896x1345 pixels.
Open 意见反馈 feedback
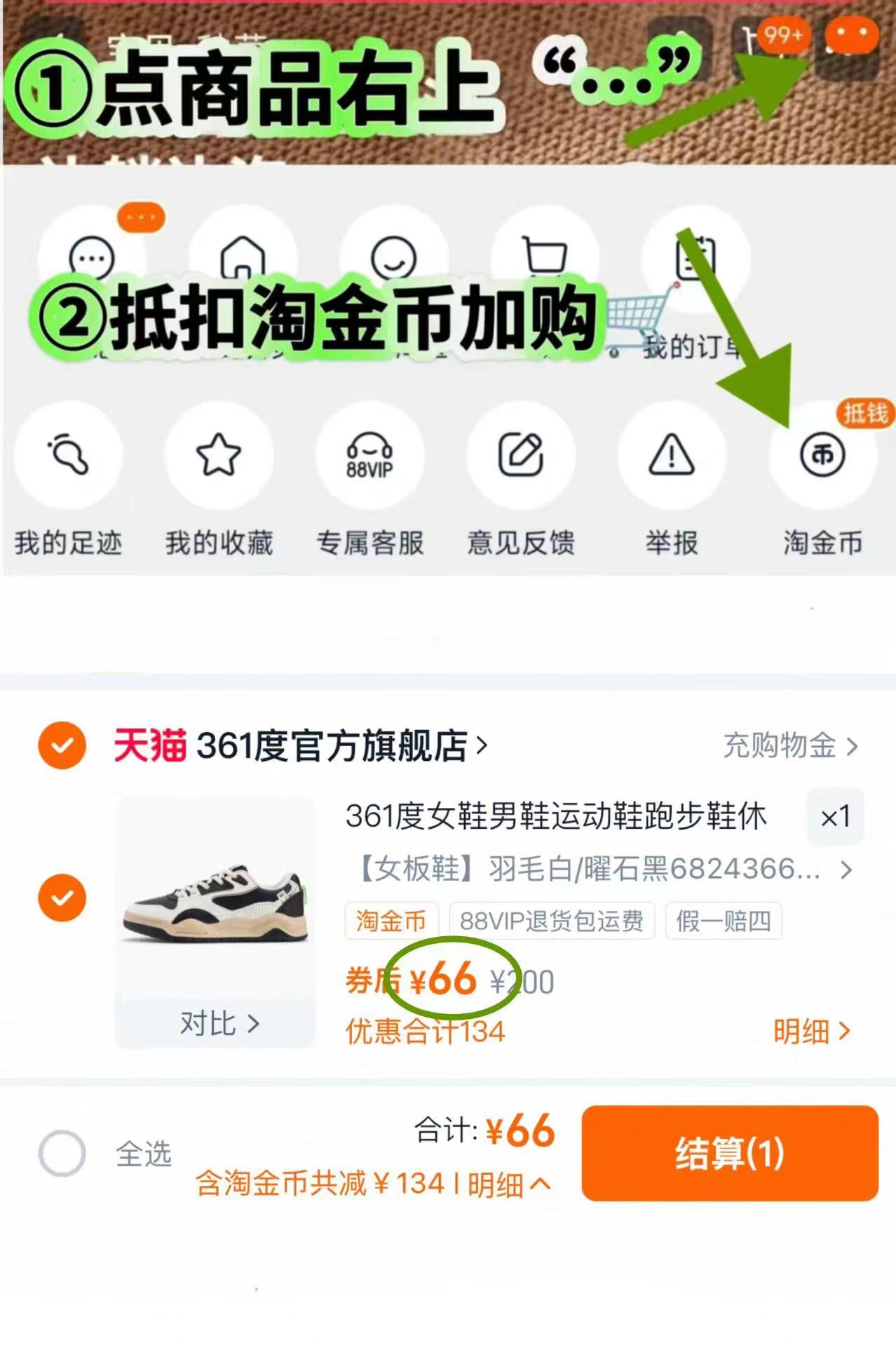point(522,454)
